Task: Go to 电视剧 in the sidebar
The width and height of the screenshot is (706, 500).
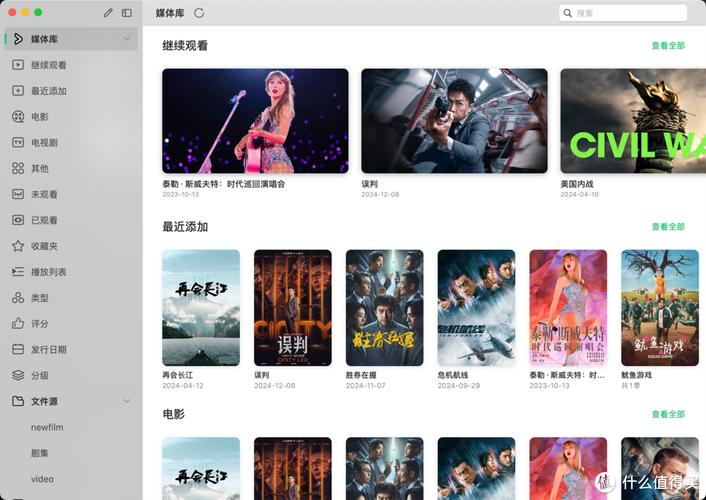Action: (45, 143)
